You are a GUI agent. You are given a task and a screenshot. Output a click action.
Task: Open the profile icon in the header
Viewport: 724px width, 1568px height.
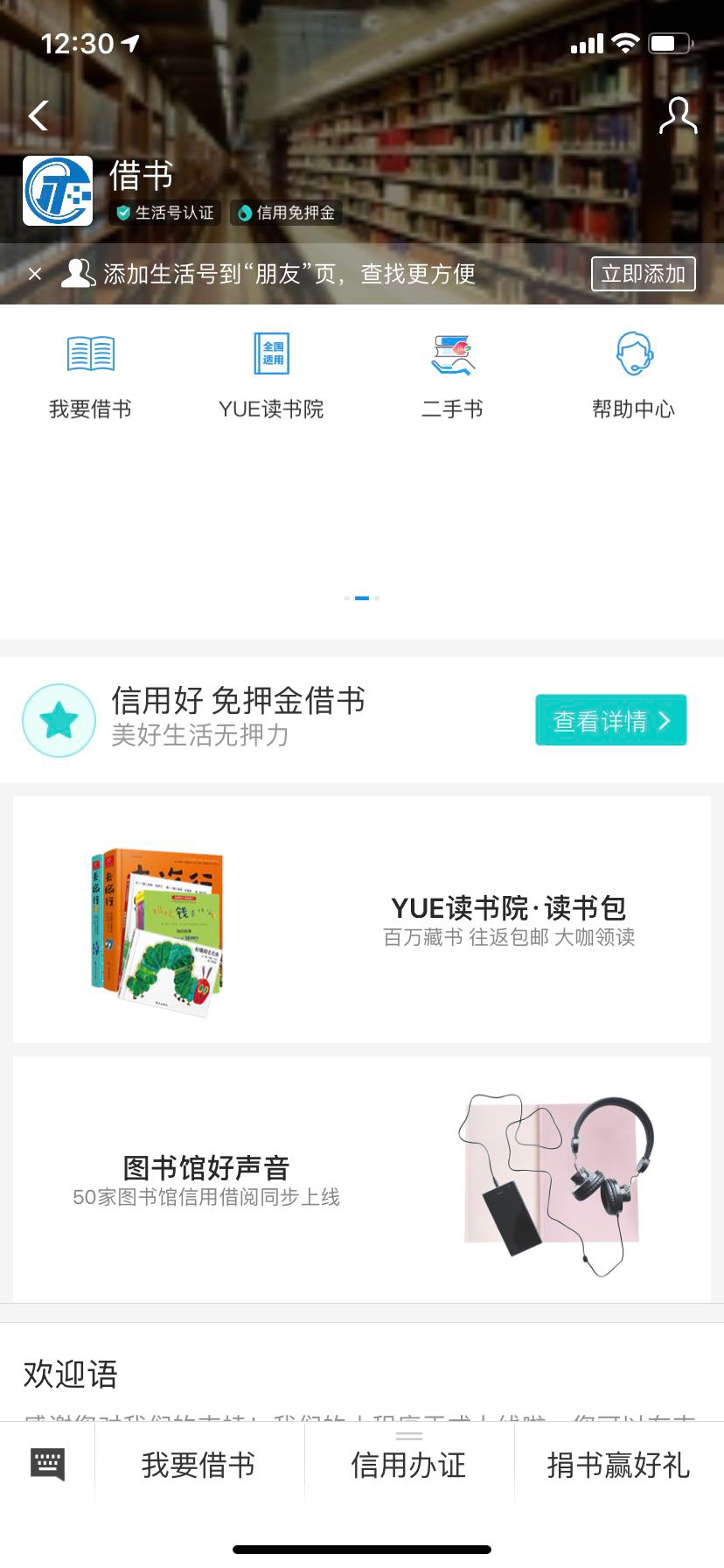(x=678, y=115)
